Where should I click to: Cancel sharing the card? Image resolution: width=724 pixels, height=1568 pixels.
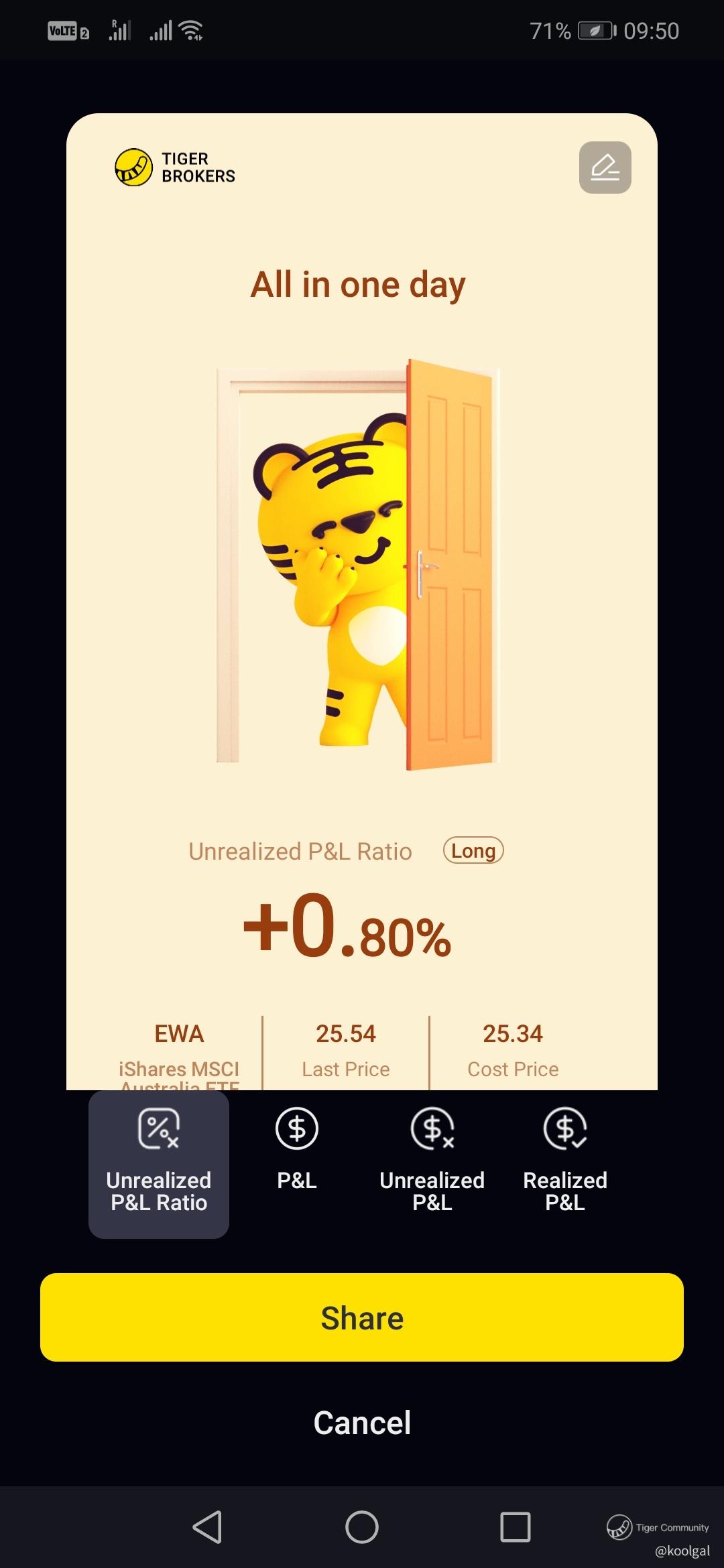(362, 1423)
